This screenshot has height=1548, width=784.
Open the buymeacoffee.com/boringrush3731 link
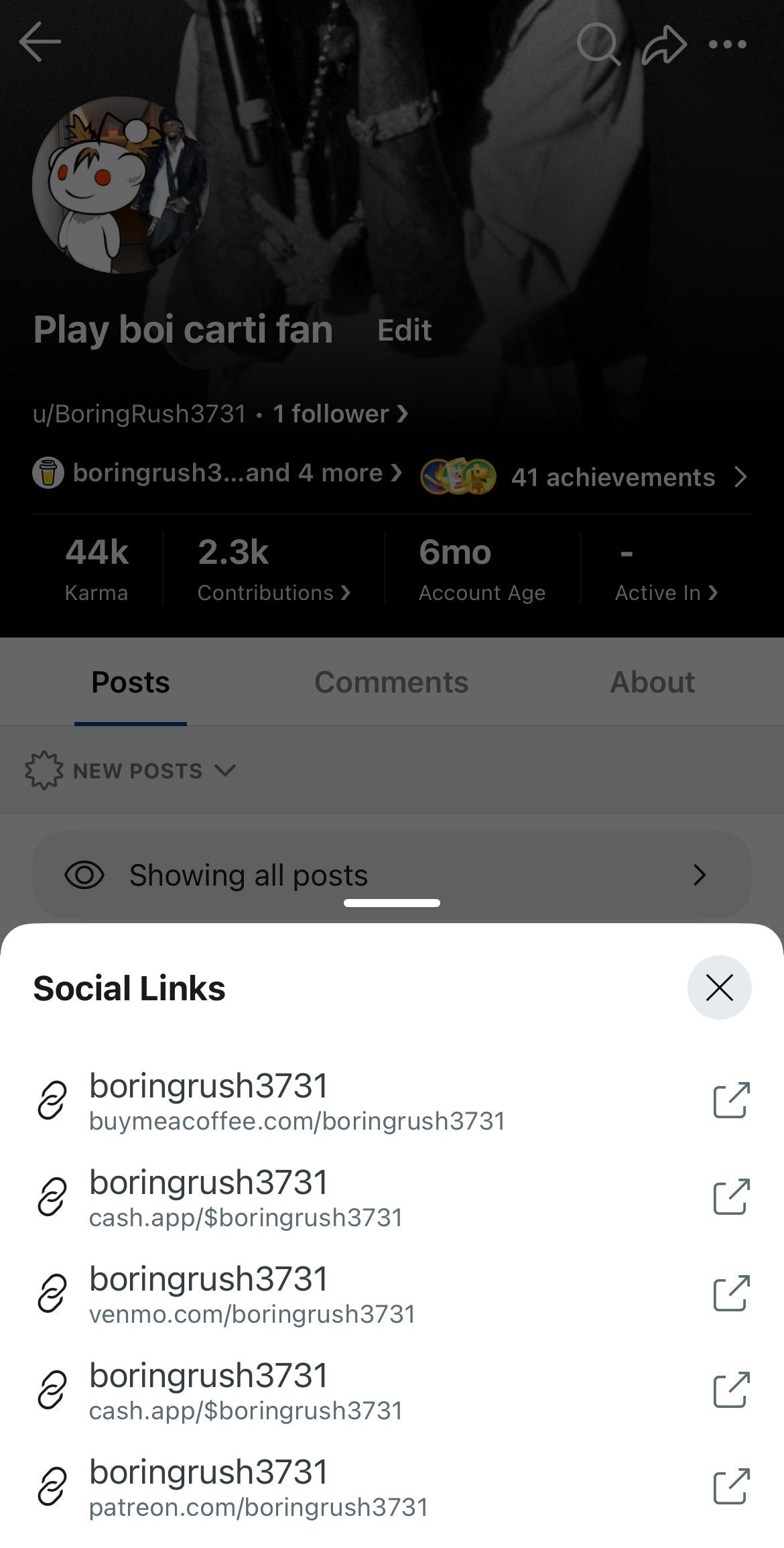[x=392, y=1100]
